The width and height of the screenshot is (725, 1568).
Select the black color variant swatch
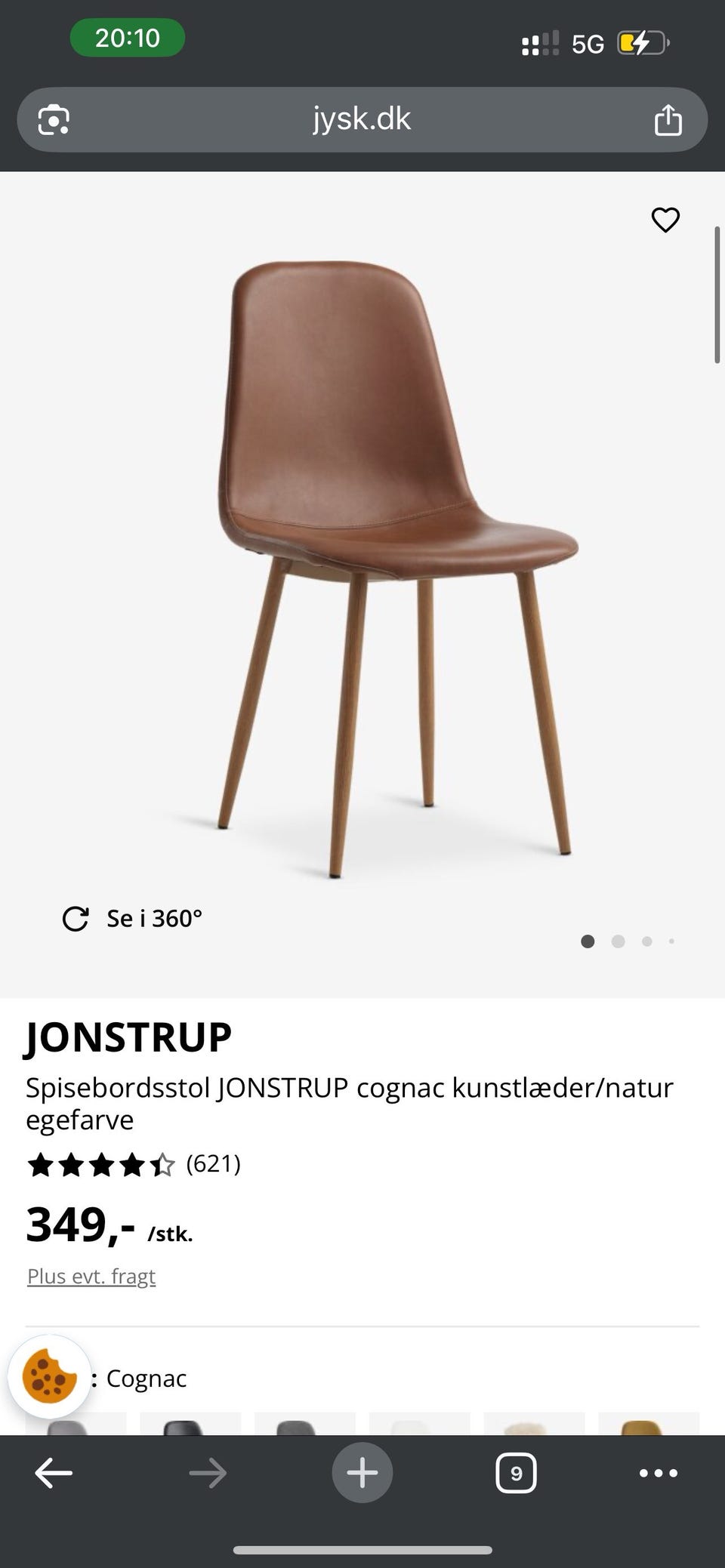pos(190,1425)
